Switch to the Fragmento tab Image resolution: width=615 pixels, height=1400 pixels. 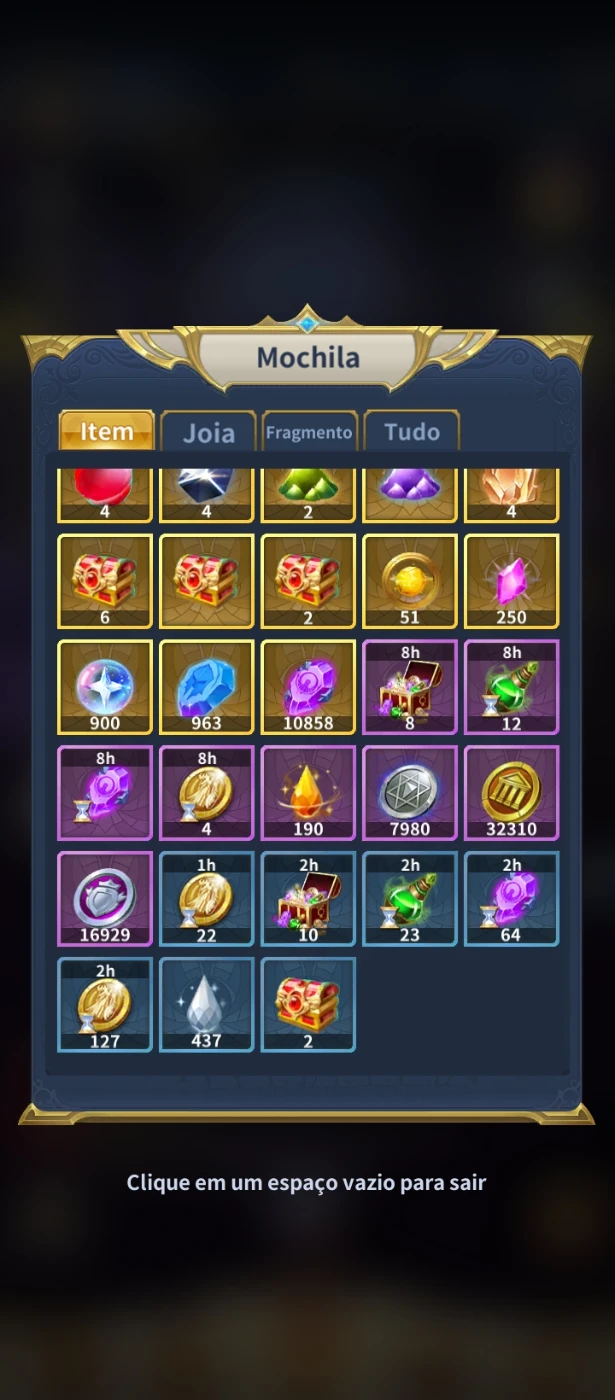pos(309,432)
